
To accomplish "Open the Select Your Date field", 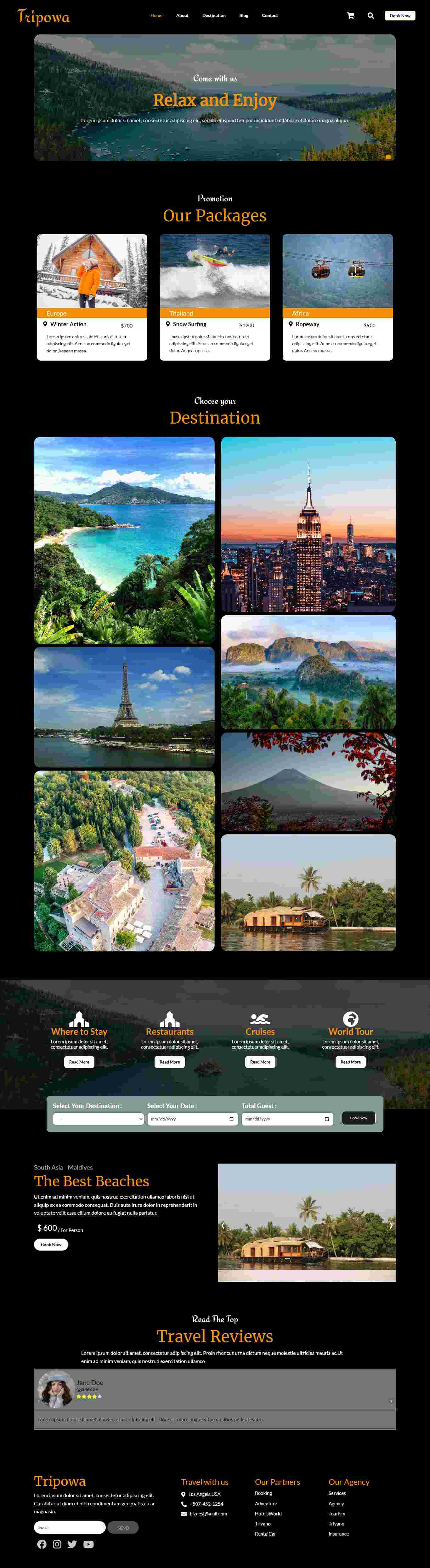I will pyautogui.click(x=192, y=1119).
